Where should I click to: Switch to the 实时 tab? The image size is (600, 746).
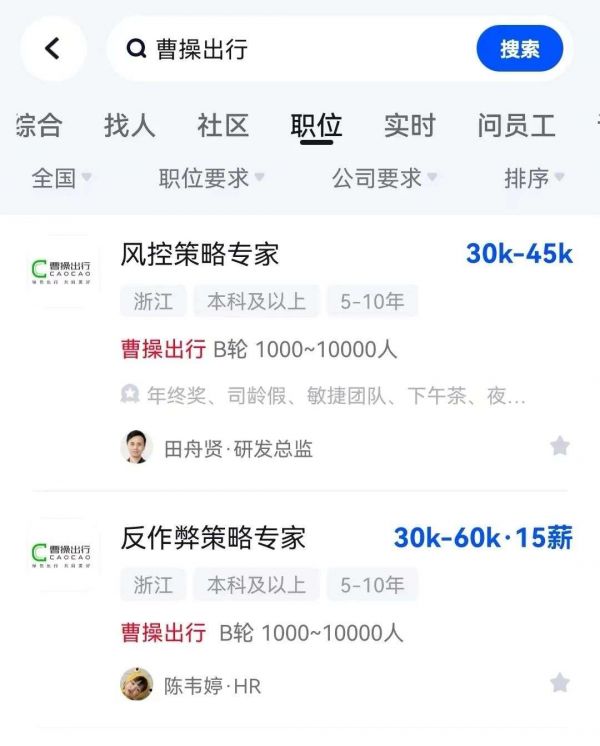(410, 126)
